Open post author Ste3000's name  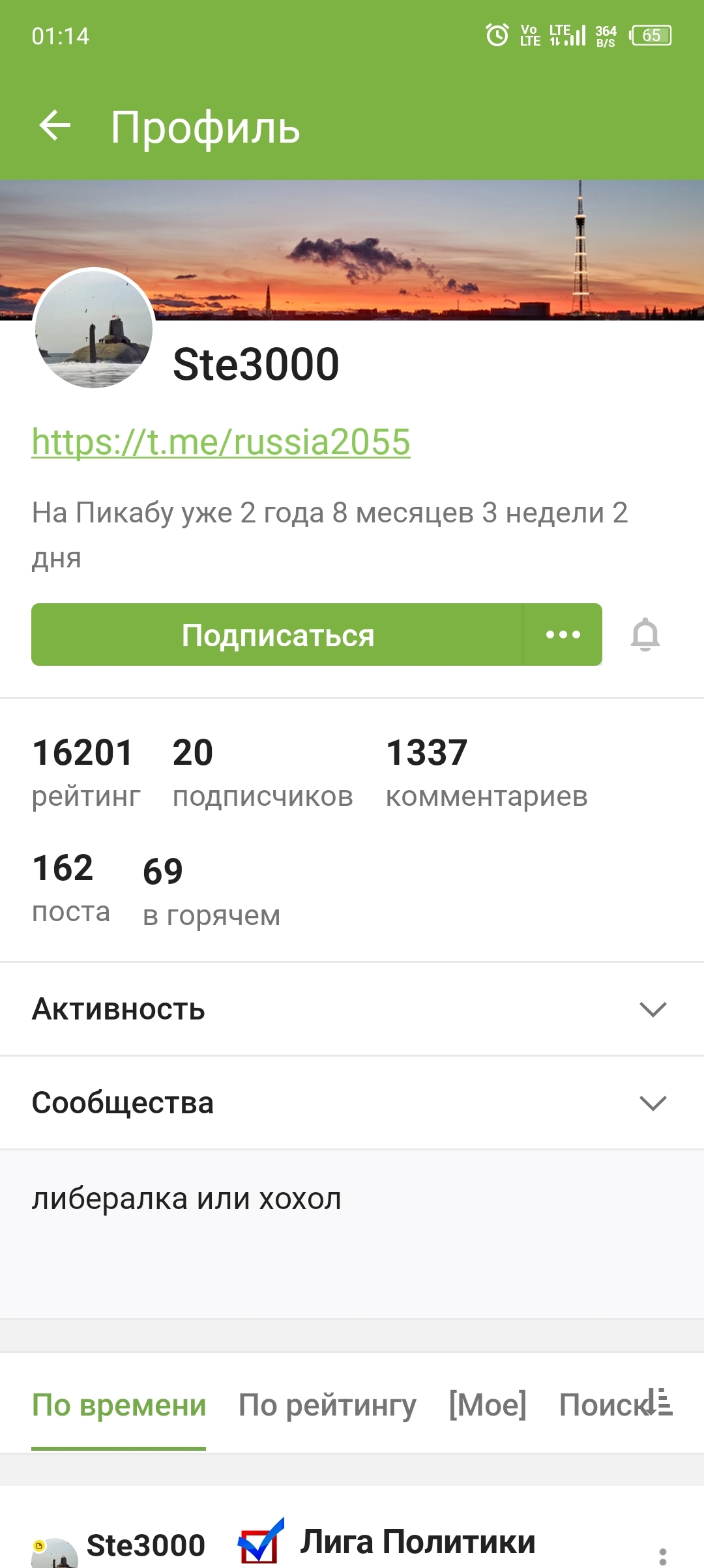(146, 1545)
